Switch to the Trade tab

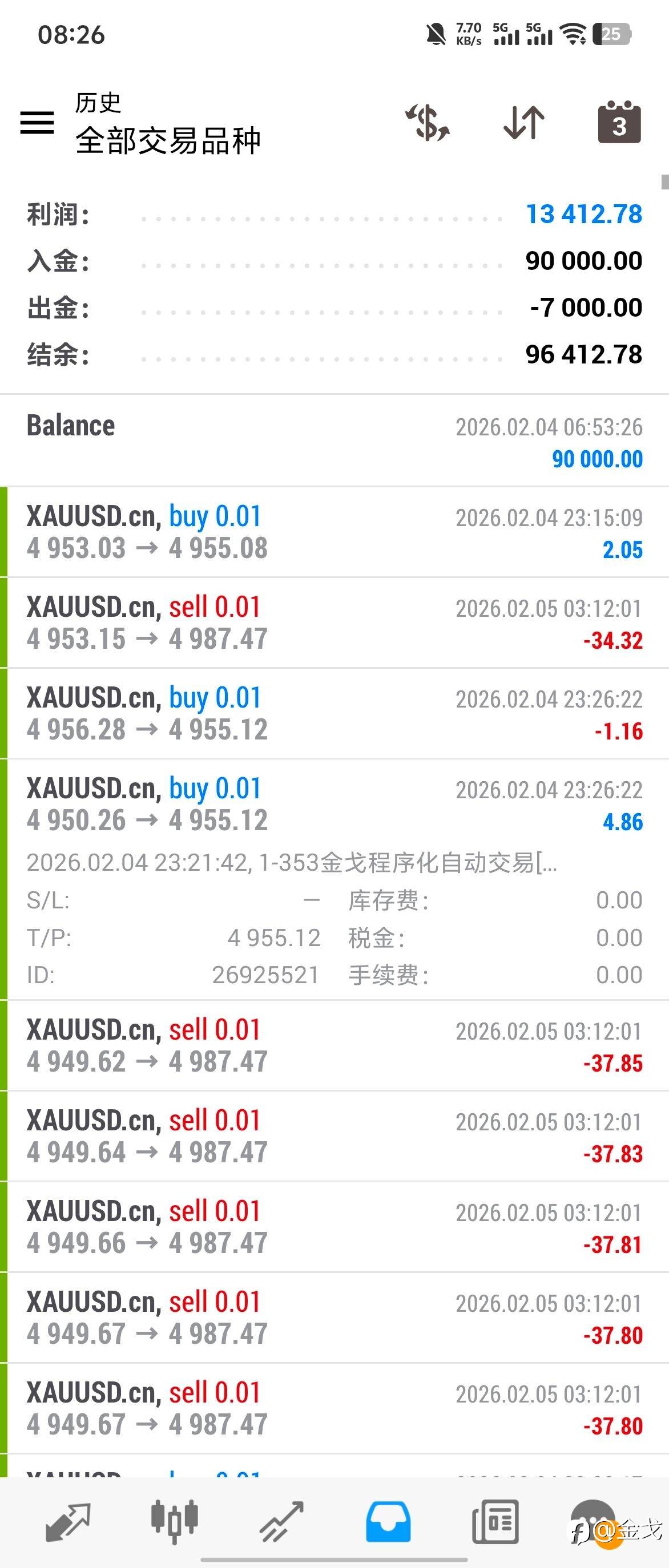pyautogui.click(x=281, y=1522)
